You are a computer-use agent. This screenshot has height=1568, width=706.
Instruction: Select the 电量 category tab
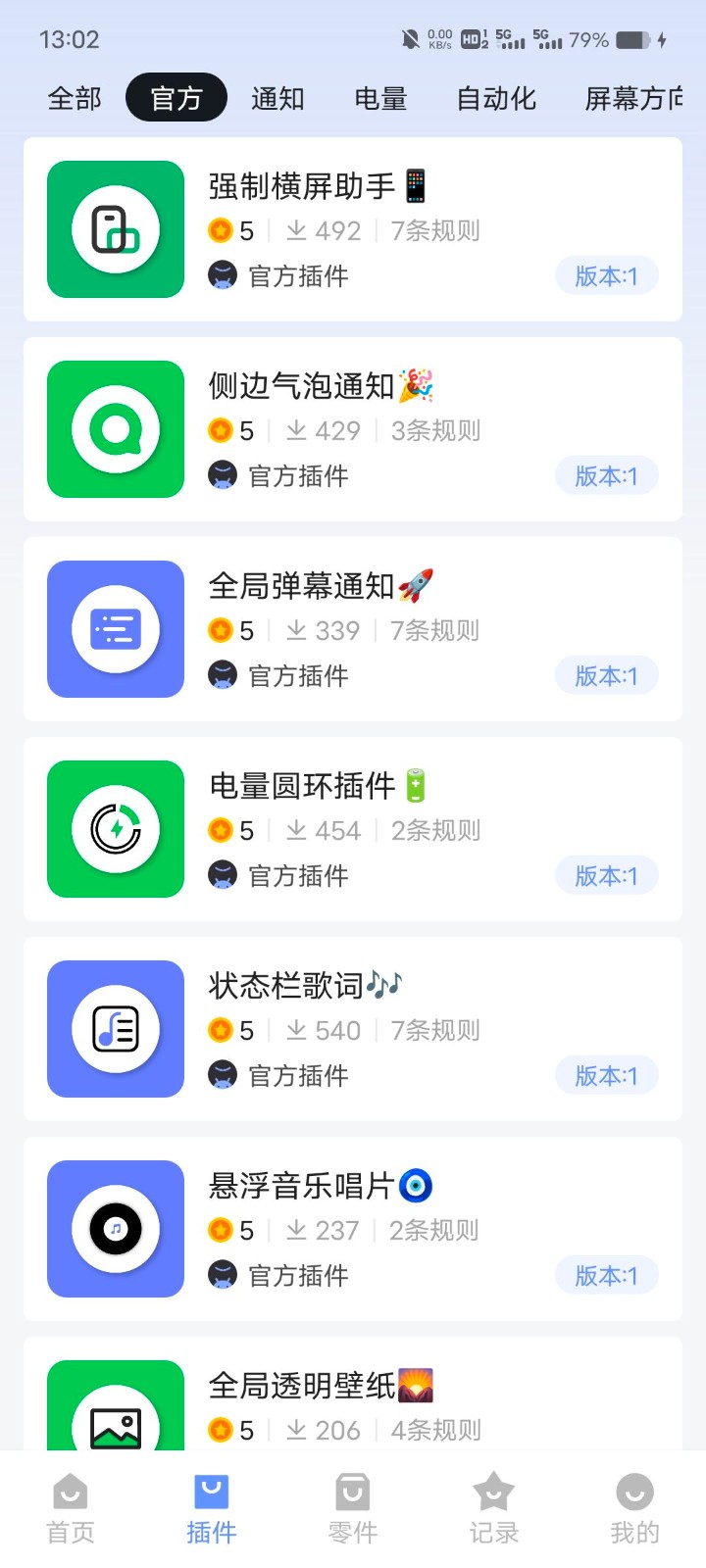(x=378, y=98)
